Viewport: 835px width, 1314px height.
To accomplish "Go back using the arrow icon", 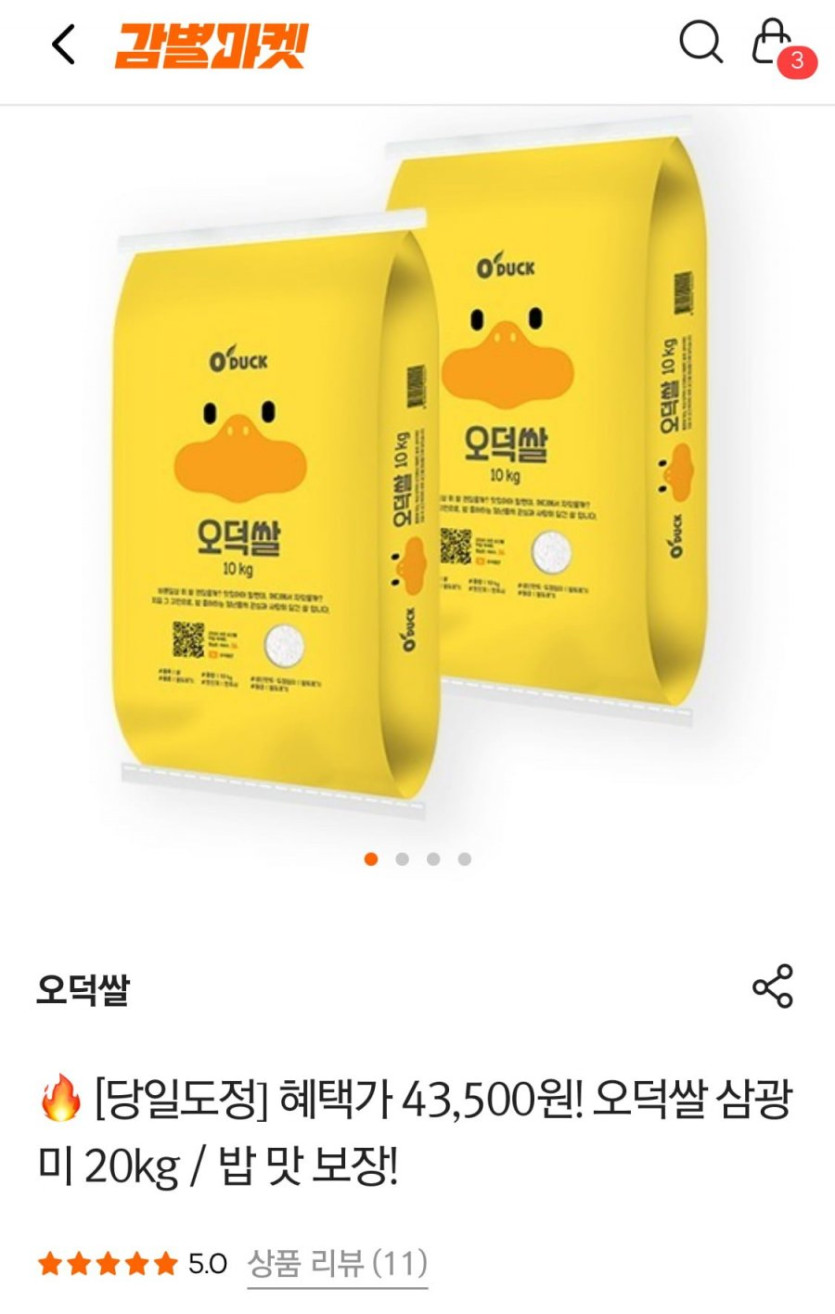I will (64, 45).
